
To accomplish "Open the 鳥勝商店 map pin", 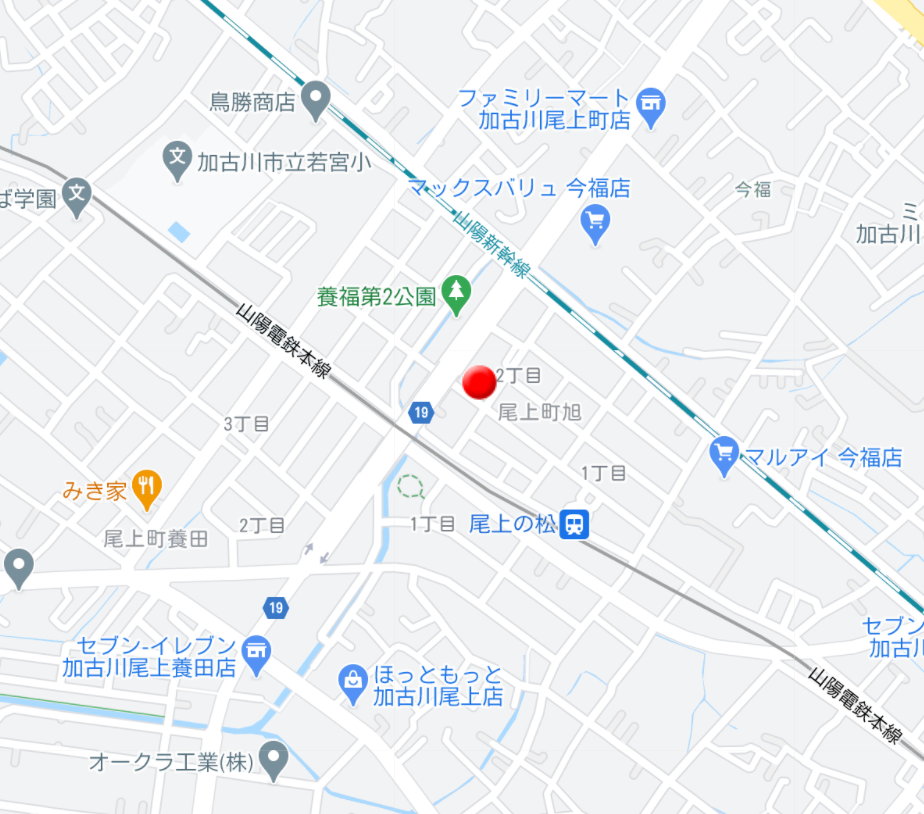I will tap(316, 100).
